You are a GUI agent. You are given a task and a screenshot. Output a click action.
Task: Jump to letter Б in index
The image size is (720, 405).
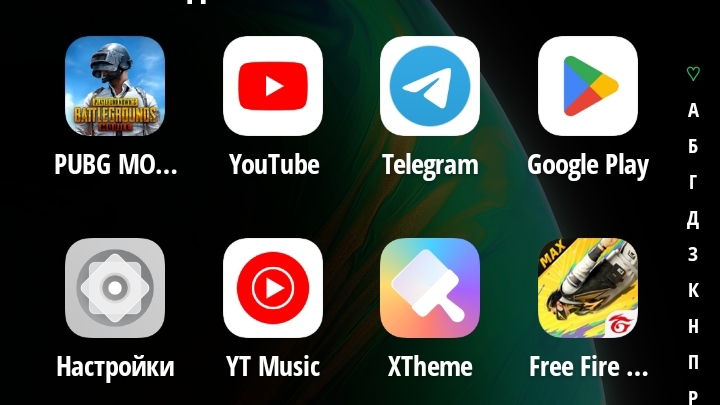693,146
